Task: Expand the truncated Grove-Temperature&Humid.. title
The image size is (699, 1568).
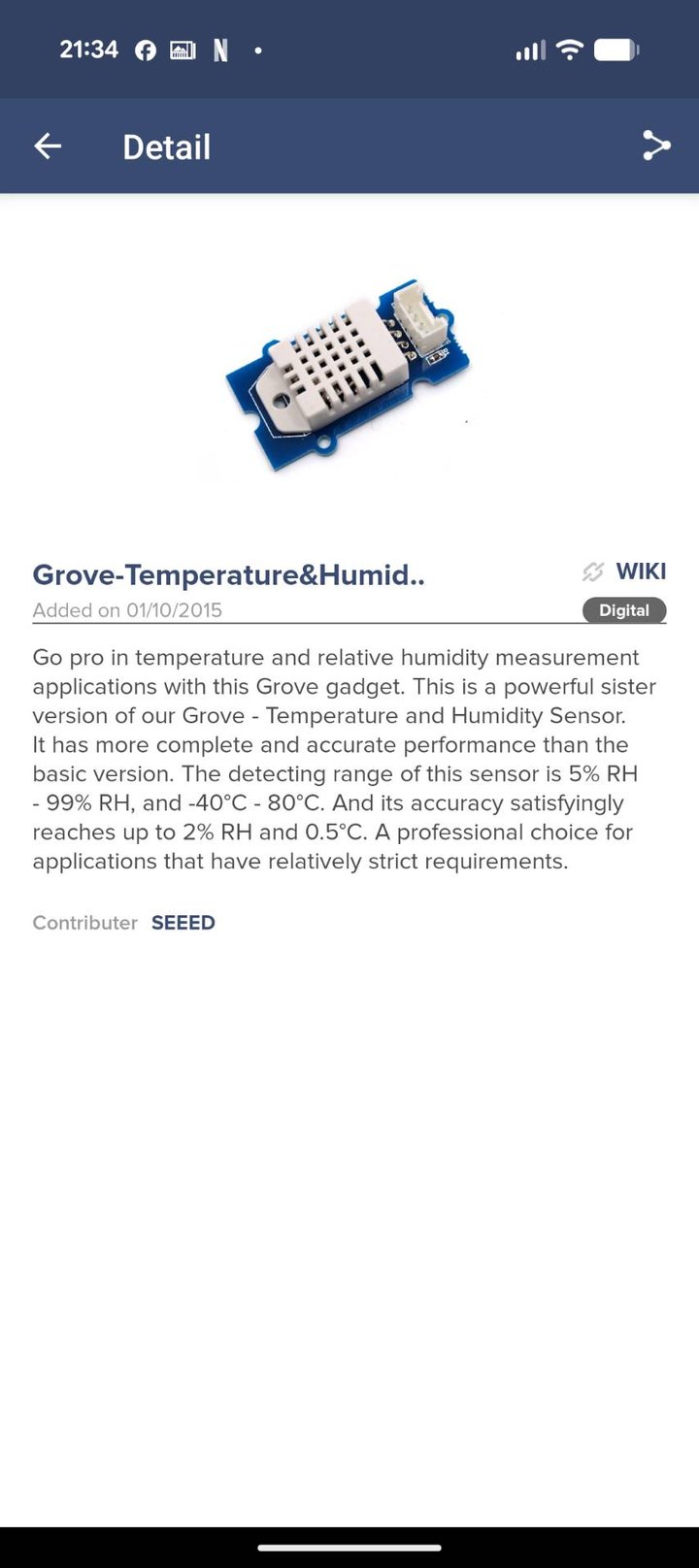Action: 228,574
